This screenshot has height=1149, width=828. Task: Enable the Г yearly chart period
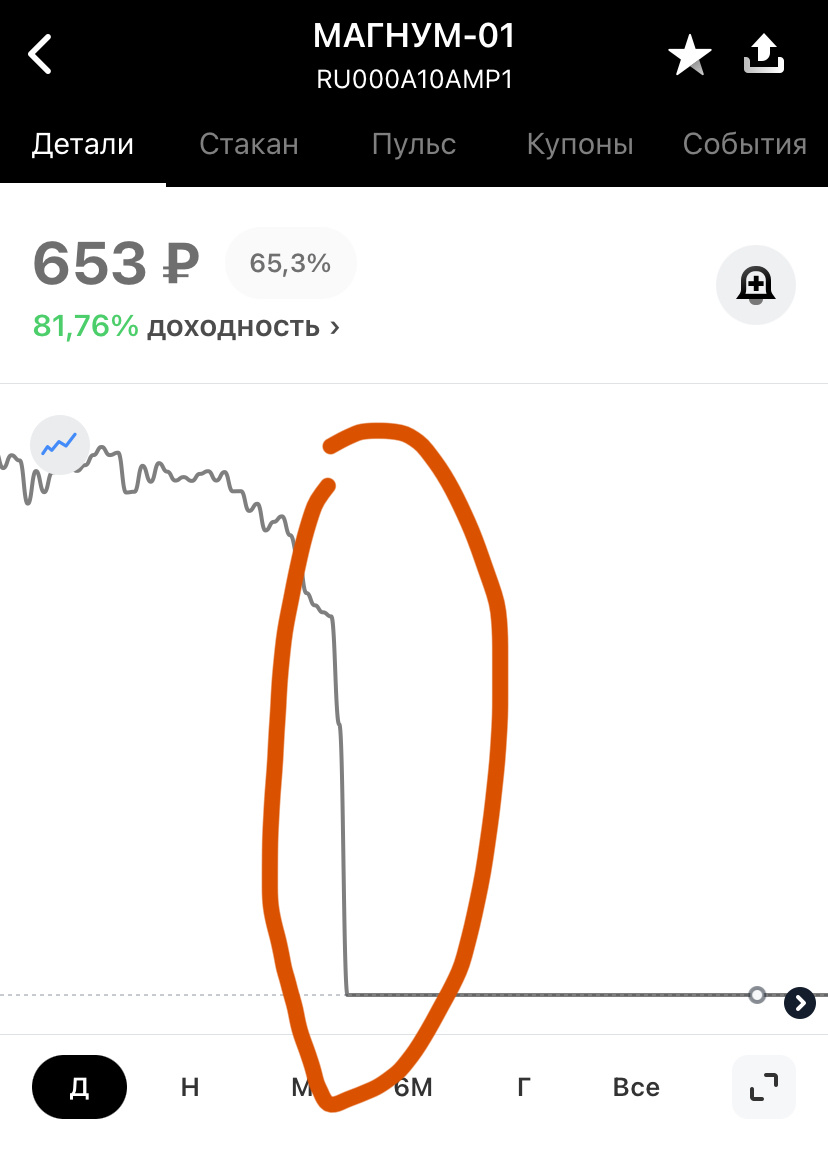tap(522, 1087)
